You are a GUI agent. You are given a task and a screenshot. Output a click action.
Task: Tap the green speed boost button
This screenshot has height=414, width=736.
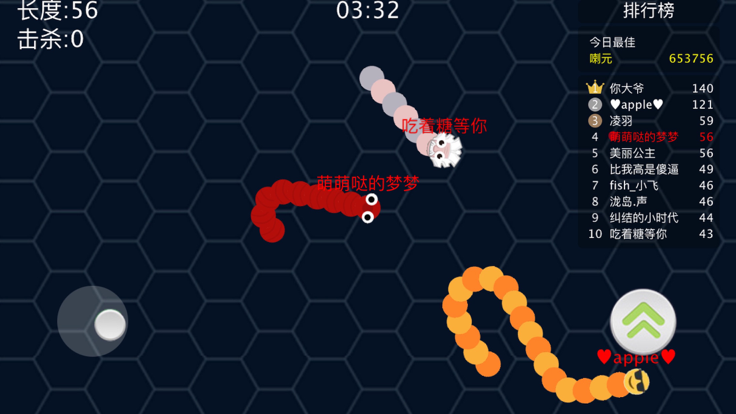point(643,322)
